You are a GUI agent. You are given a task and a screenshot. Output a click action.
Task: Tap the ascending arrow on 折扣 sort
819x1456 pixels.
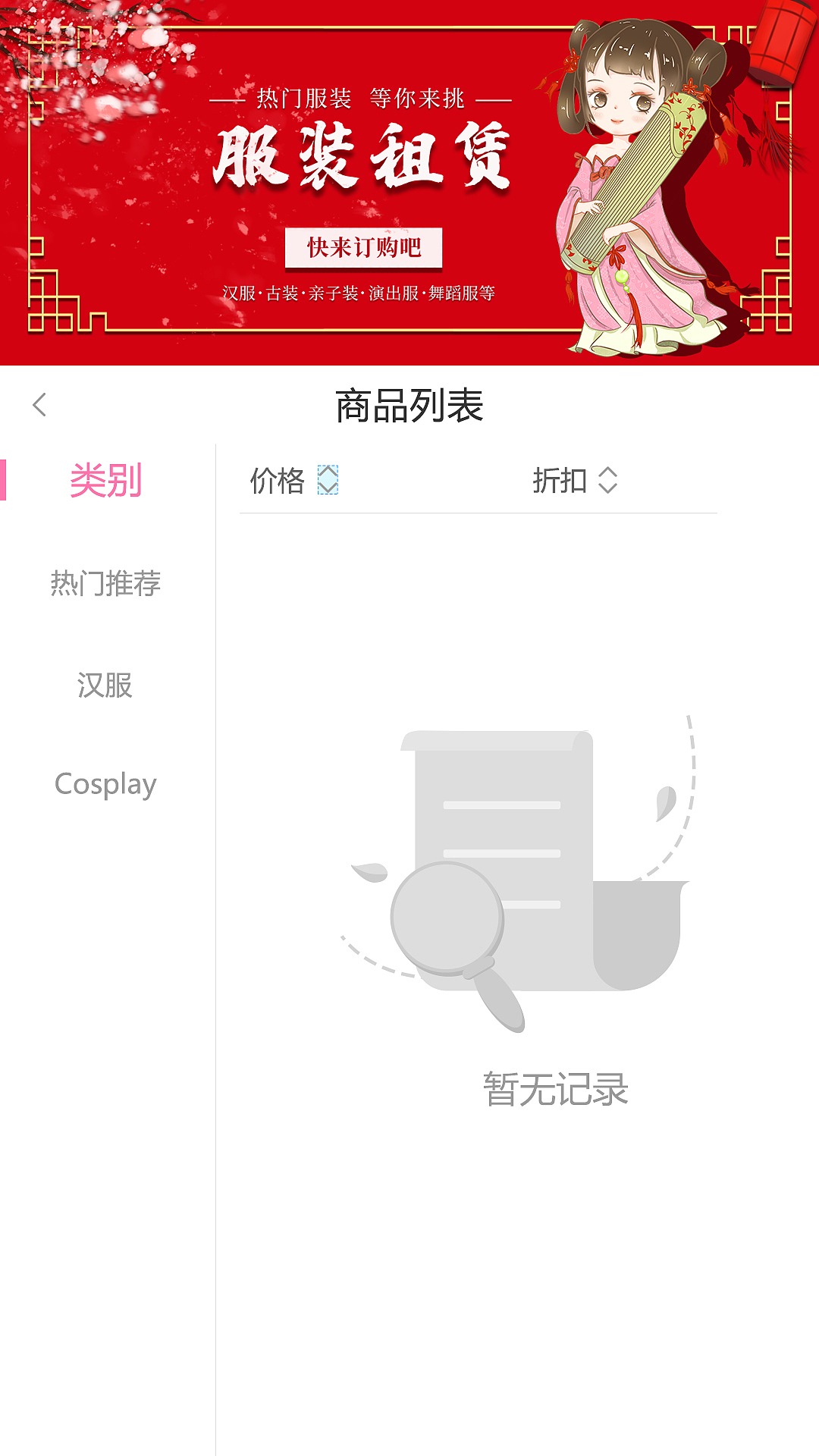[x=607, y=473]
